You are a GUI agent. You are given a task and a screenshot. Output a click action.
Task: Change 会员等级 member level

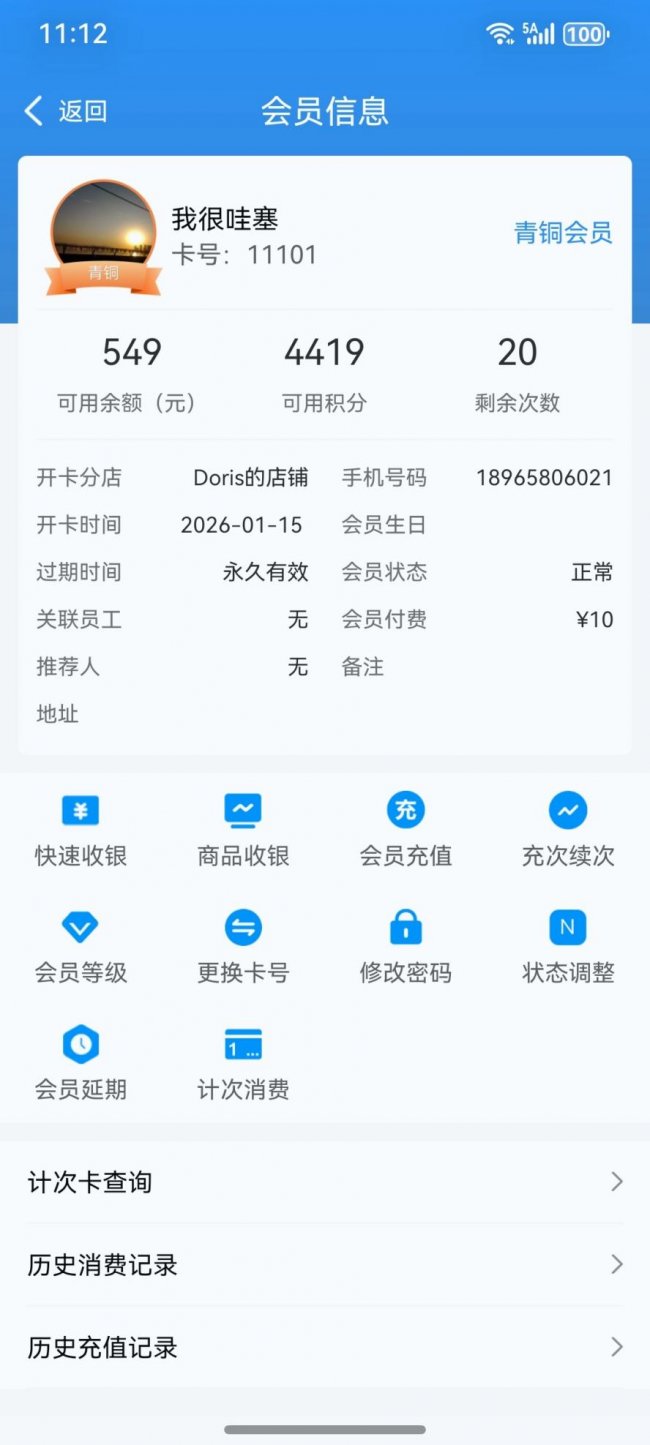[81, 946]
